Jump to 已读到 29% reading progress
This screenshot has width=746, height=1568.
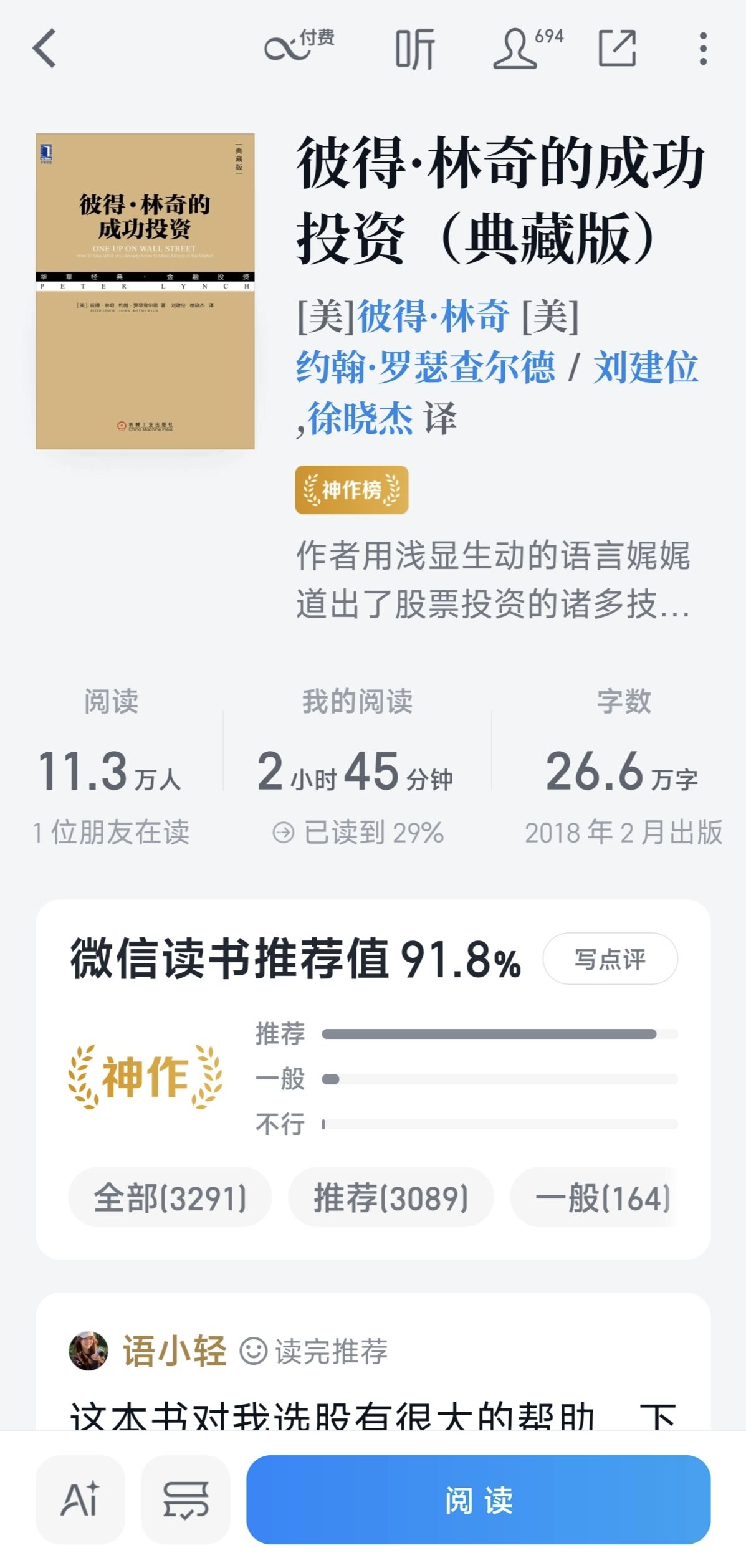tap(359, 832)
